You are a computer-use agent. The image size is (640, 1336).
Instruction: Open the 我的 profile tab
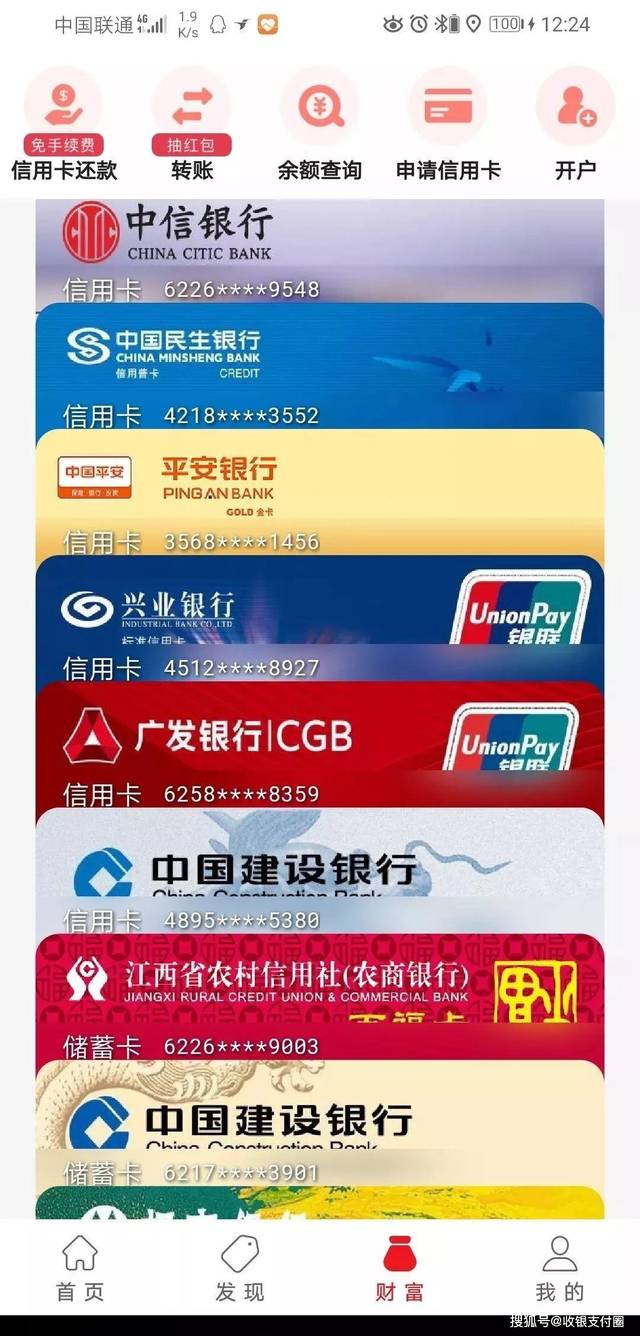pos(560,1268)
